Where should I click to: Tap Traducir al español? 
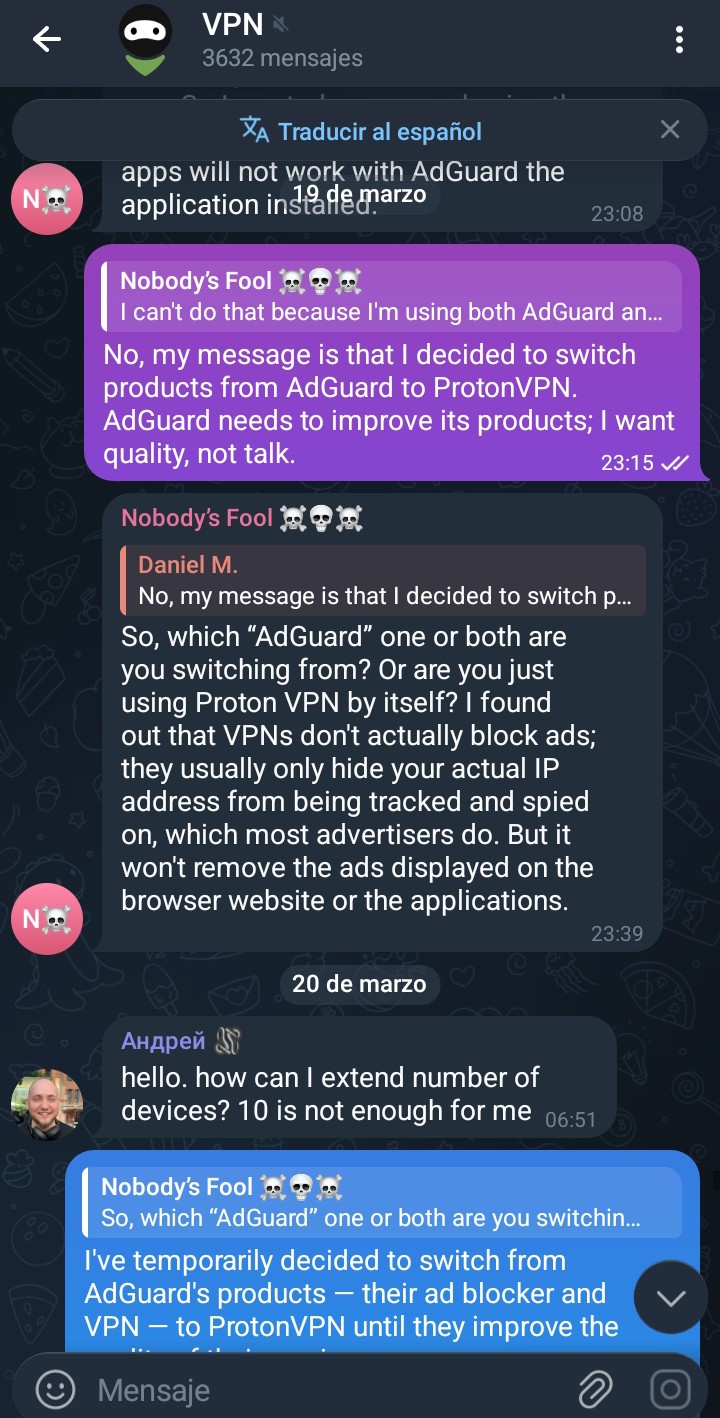[360, 131]
